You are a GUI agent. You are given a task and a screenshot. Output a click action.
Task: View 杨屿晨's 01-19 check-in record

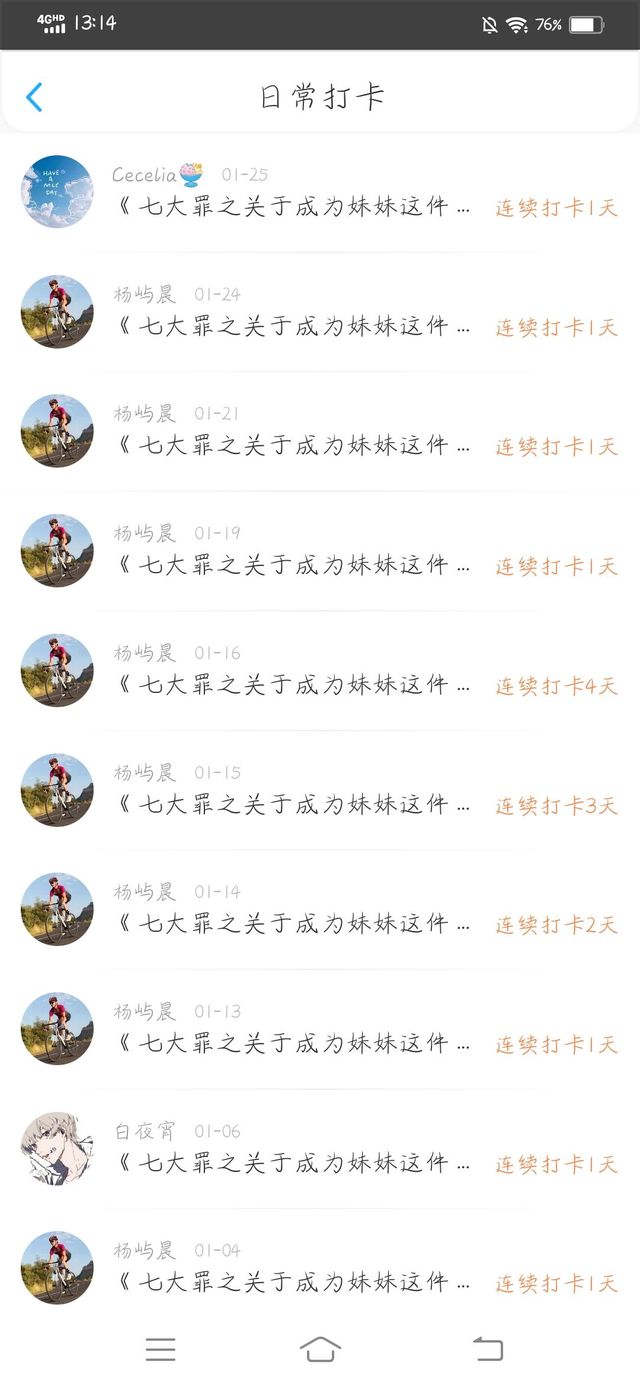pos(320,551)
